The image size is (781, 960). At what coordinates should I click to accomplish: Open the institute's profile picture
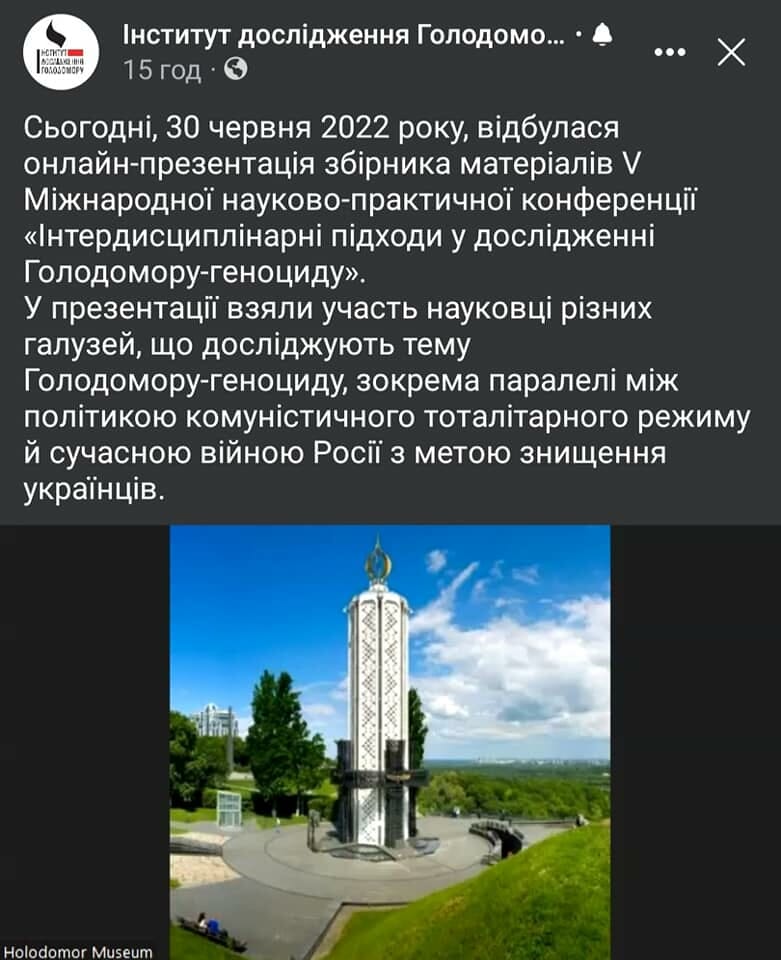click(61, 52)
